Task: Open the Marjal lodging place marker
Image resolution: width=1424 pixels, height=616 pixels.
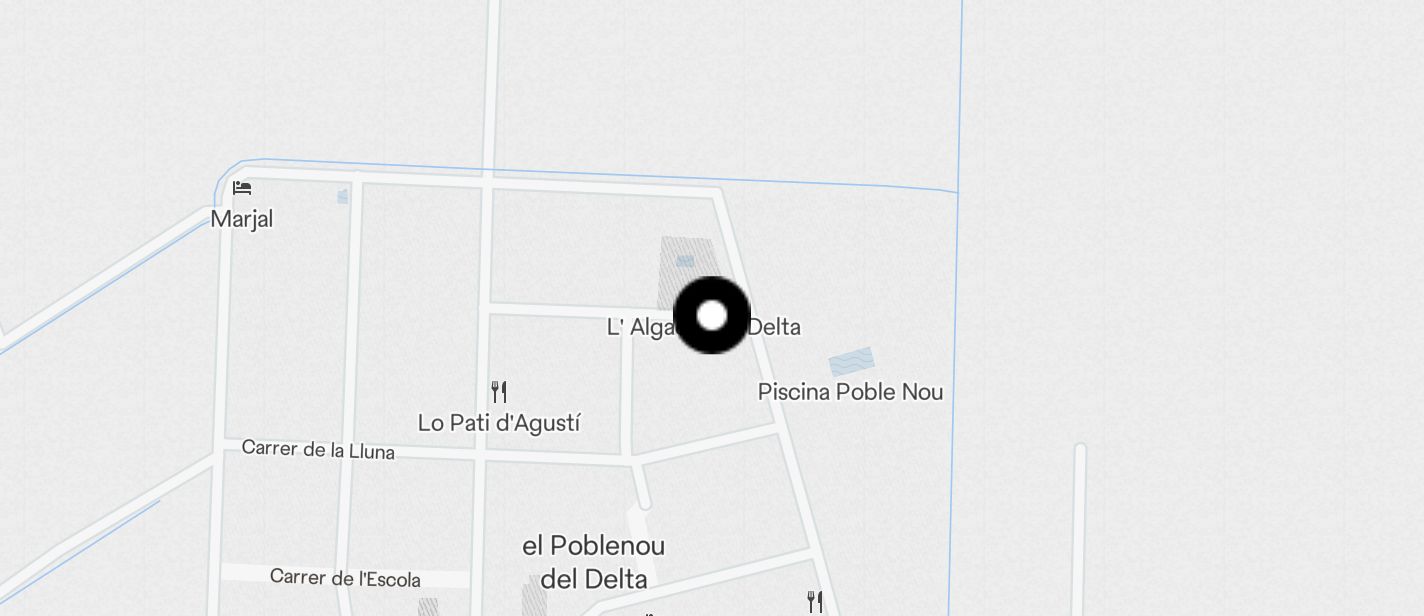Action: pos(242,188)
